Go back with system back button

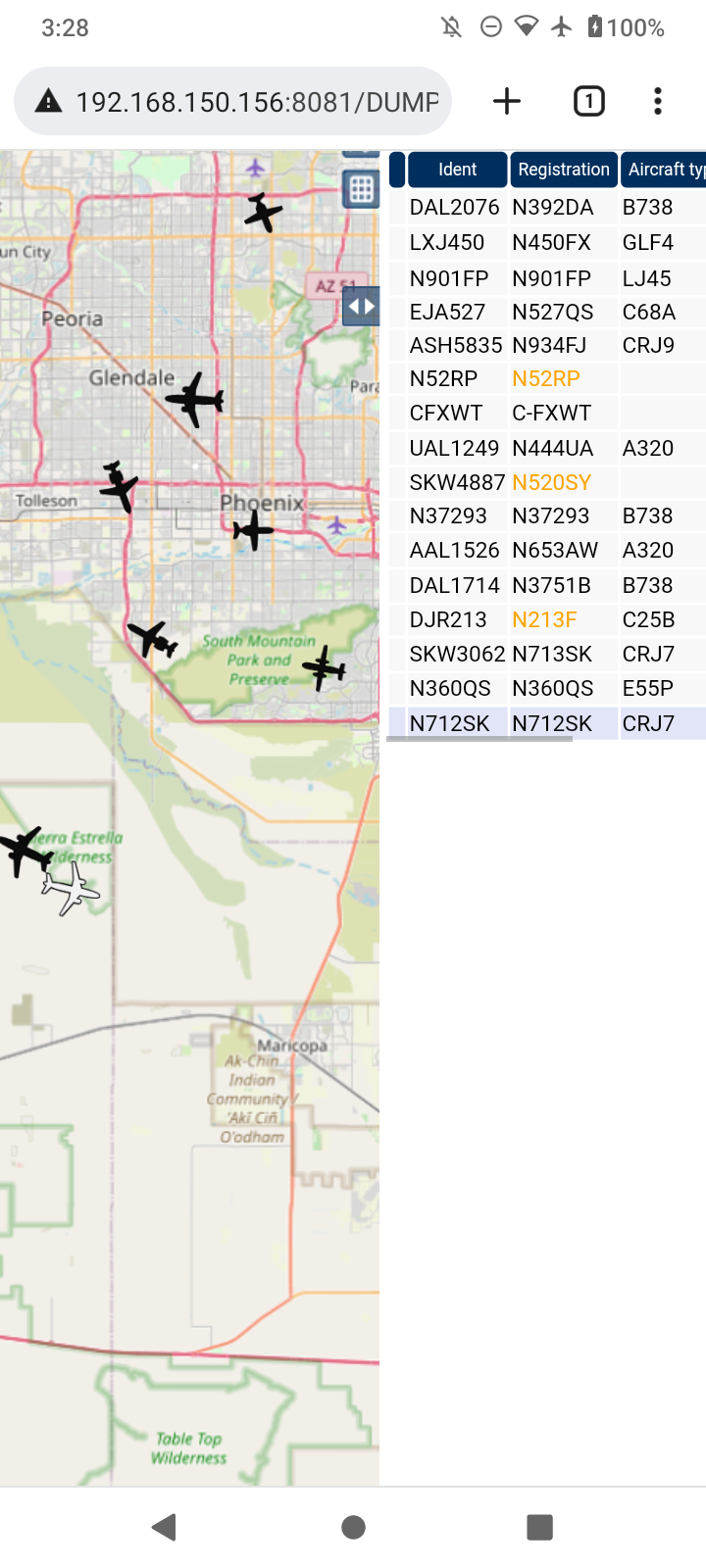164,1527
